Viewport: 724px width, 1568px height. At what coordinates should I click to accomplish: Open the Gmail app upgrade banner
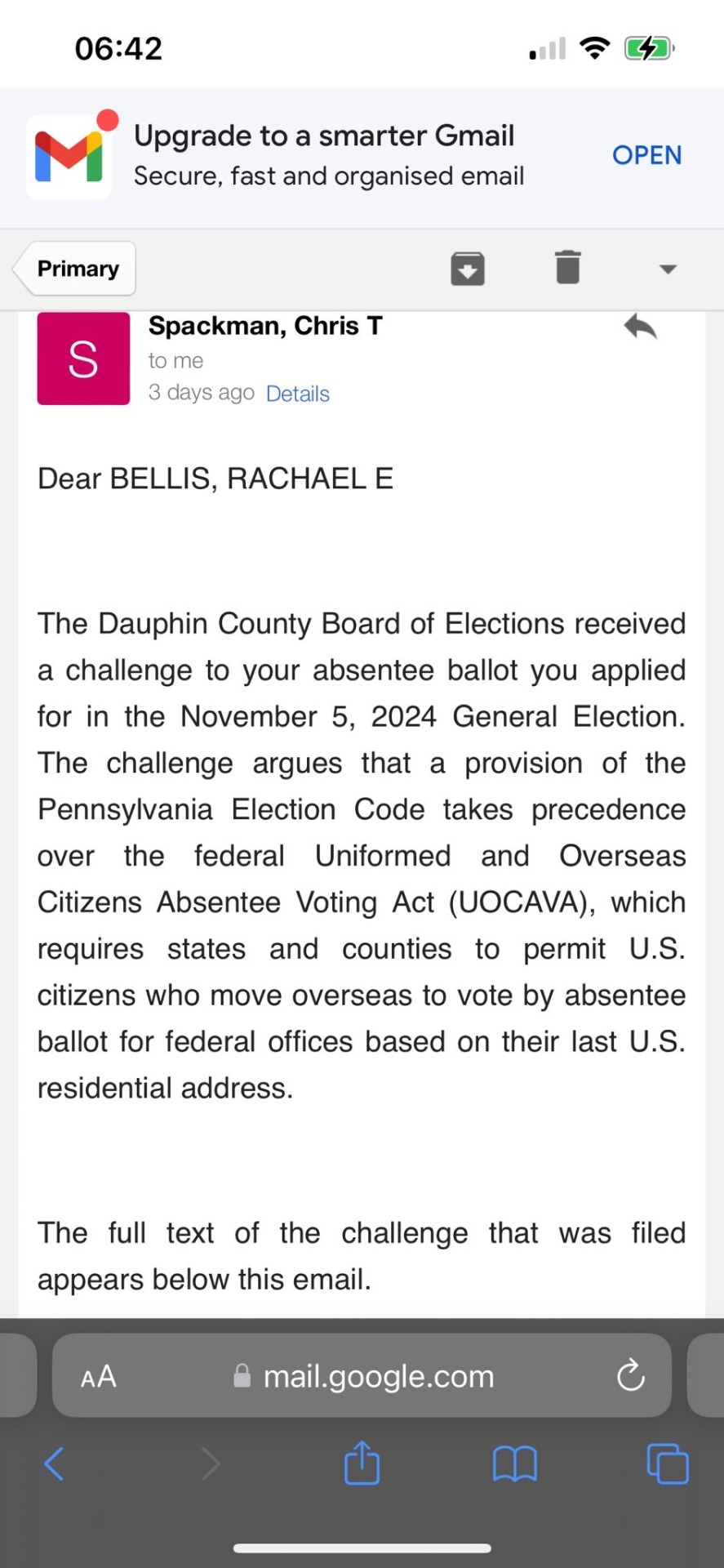[x=646, y=155]
